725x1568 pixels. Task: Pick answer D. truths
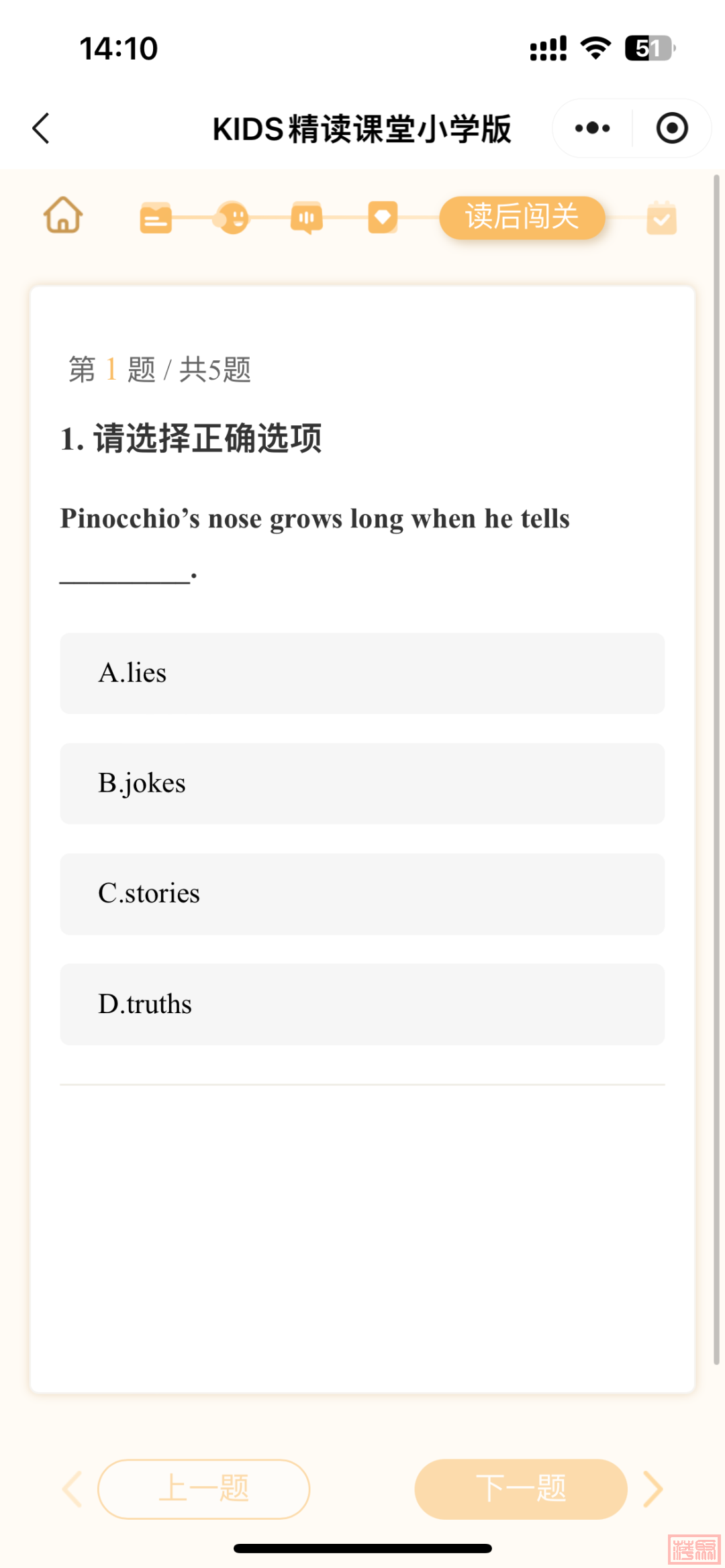click(x=362, y=1004)
